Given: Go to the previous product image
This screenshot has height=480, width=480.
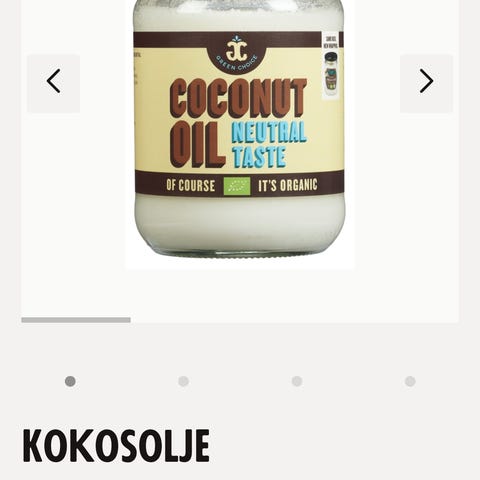Looking at the screenshot, I should (x=53, y=84).
